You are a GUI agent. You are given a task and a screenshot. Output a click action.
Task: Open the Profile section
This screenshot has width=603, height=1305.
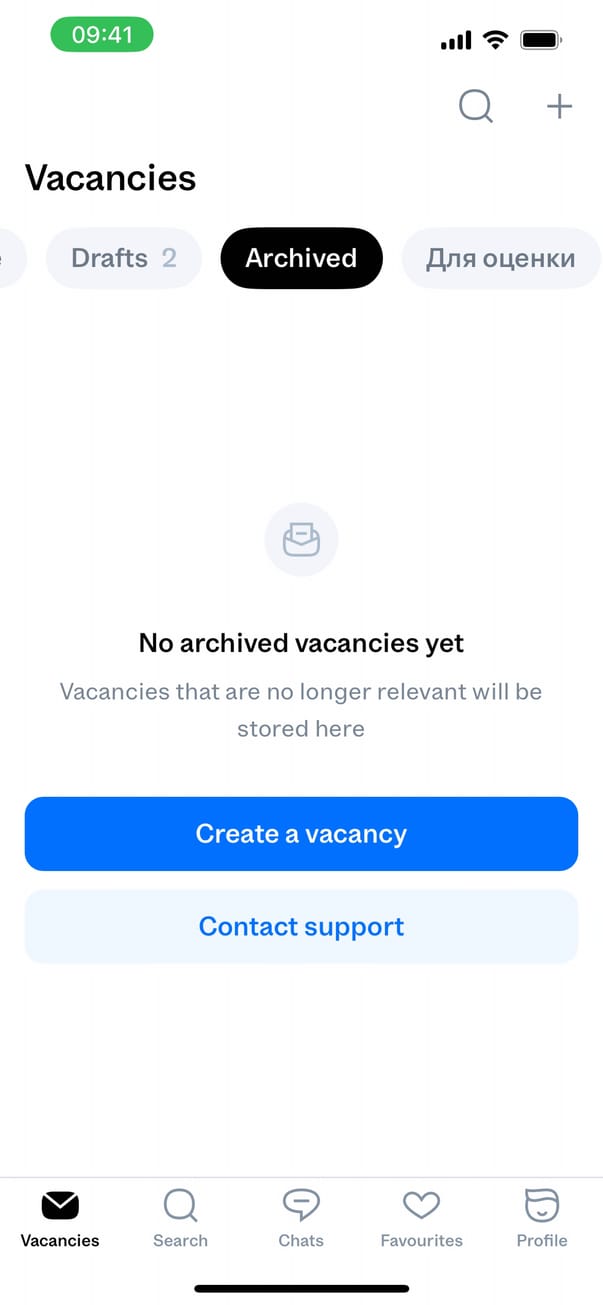(541, 1219)
